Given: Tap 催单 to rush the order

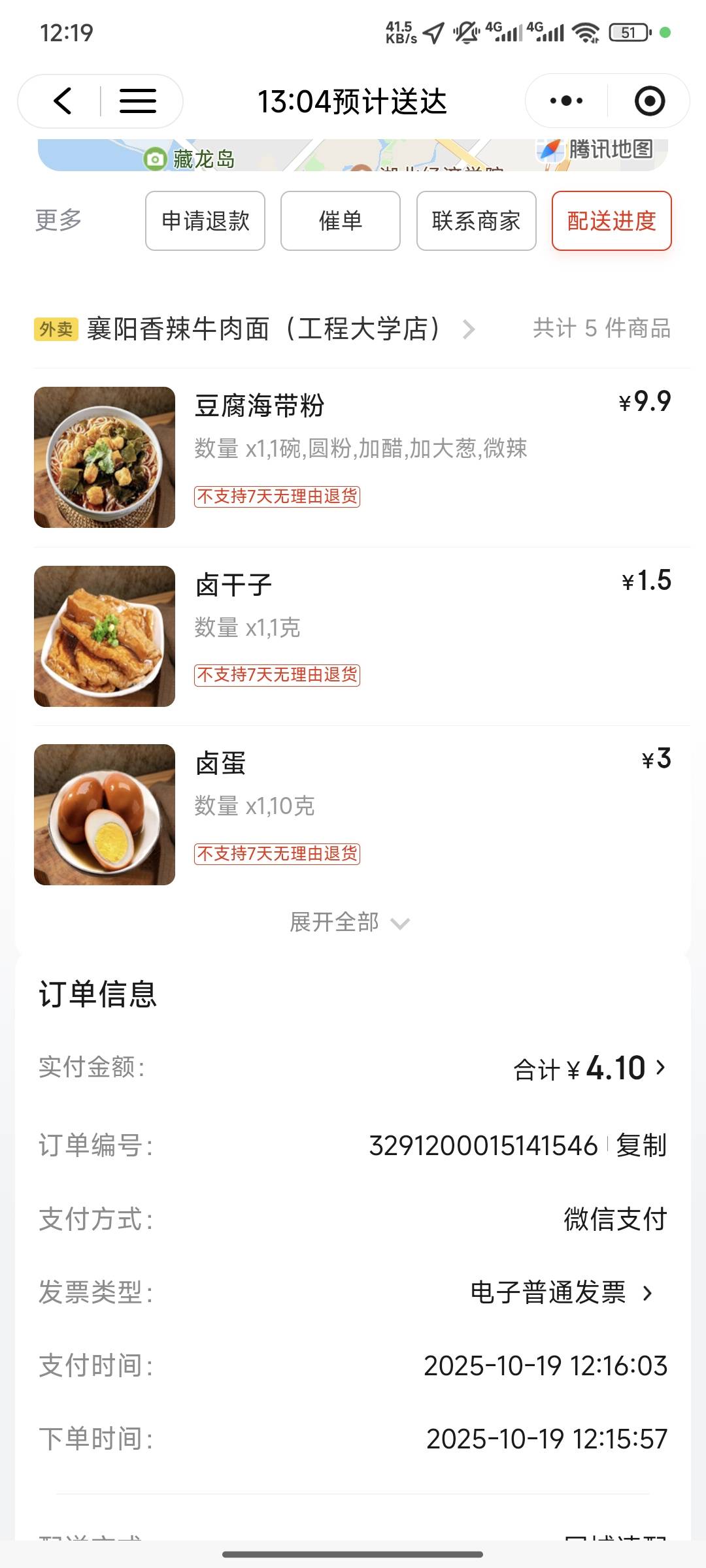Looking at the screenshot, I should [x=341, y=221].
